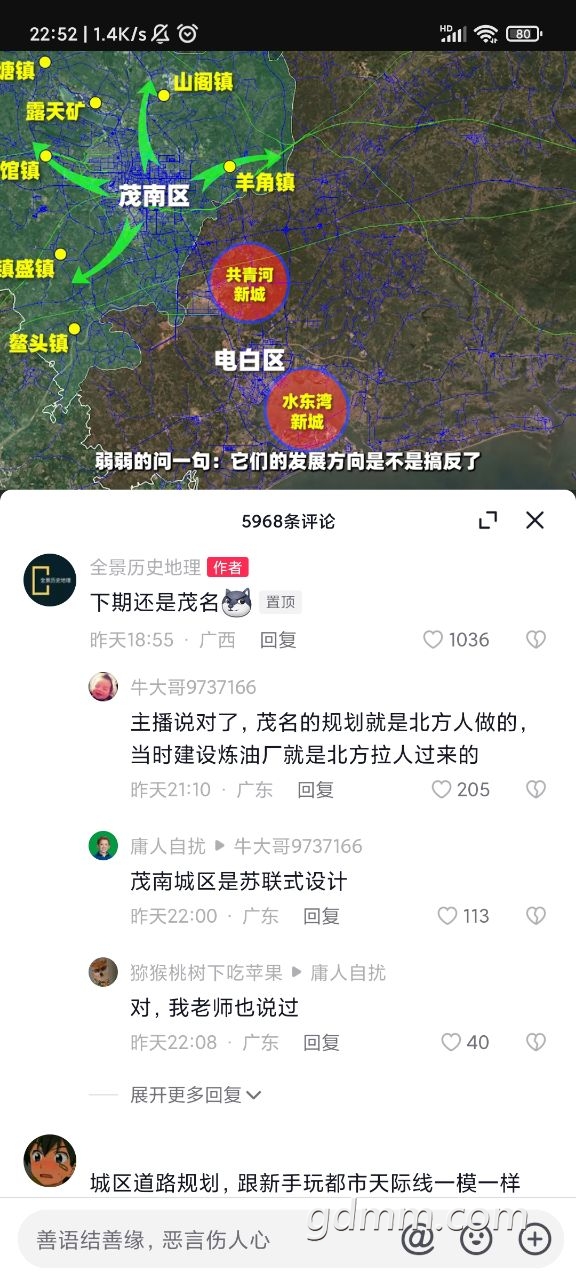Like 庸人自扰's comment about 苏联式设计
The image size is (576, 1280).
pyautogui.click(x=463, y=916)
